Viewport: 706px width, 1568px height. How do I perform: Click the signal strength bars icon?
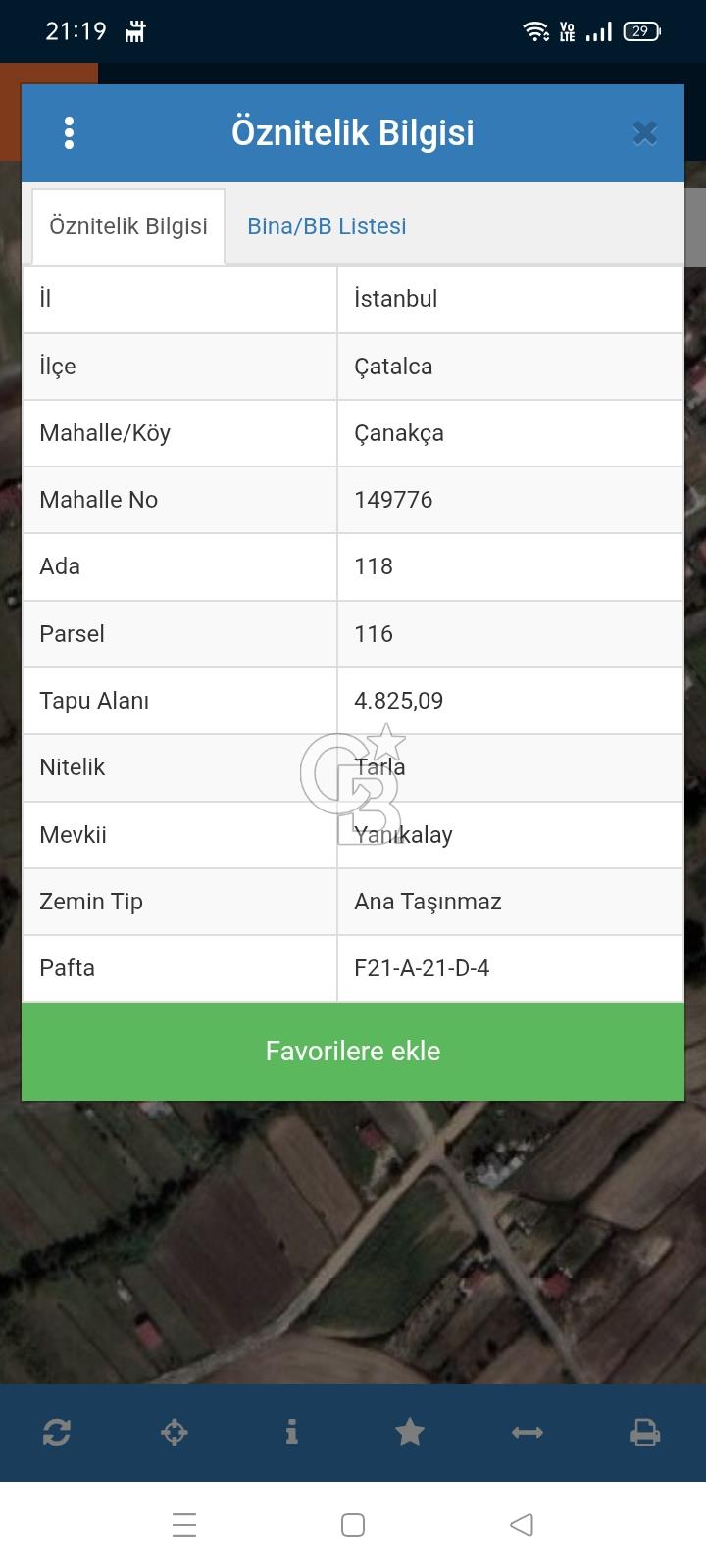coord(598,30)
